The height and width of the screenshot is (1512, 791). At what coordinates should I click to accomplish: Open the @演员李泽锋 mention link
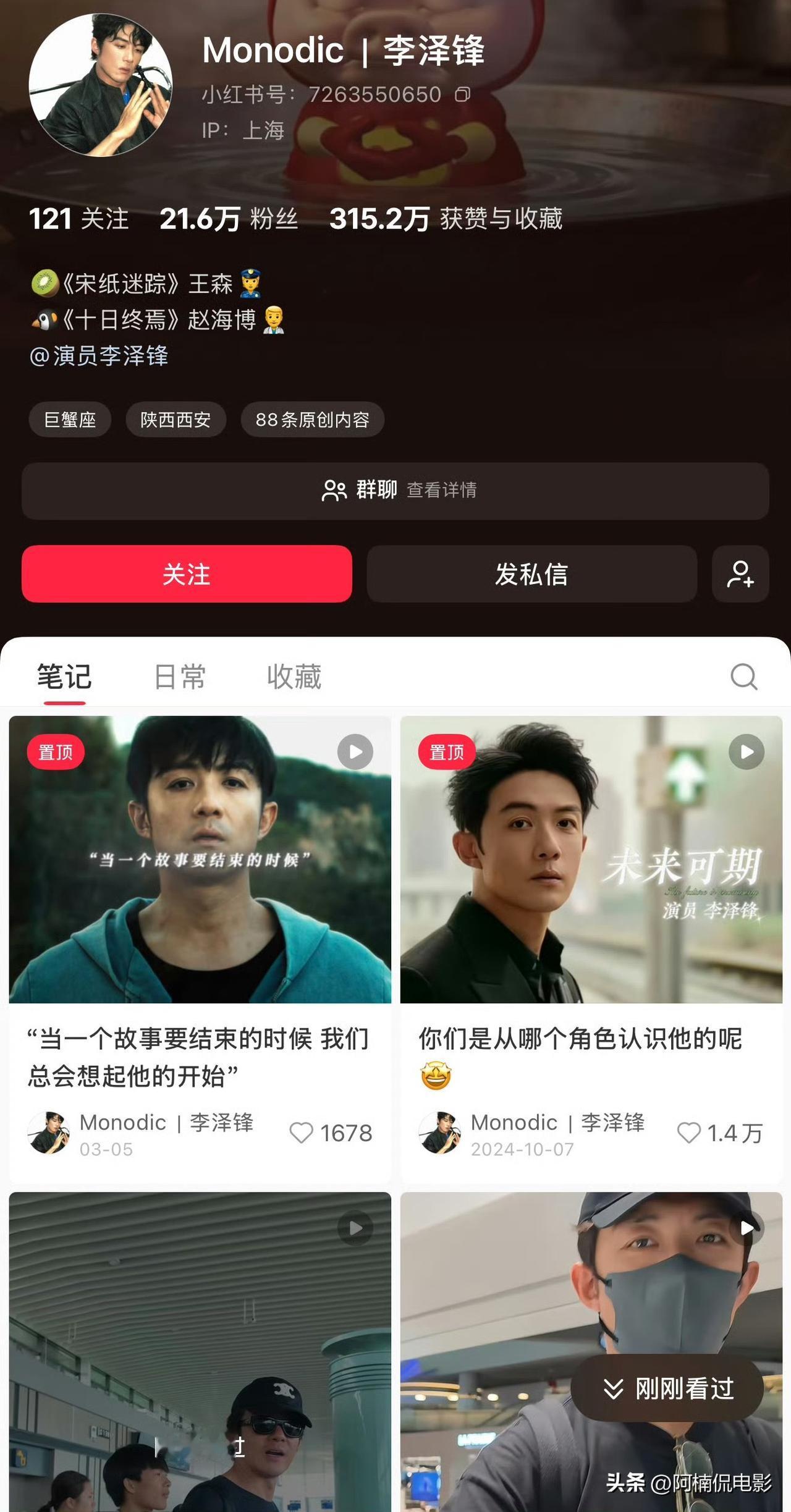(99, 356)
